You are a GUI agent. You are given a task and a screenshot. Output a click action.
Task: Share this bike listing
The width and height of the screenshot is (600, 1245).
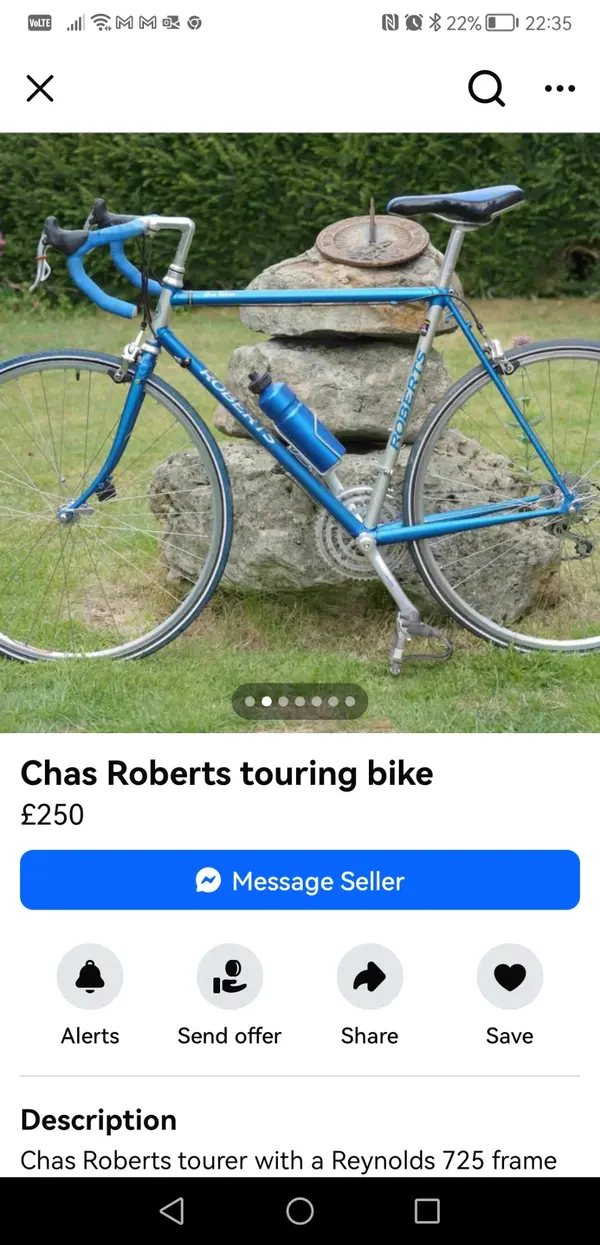point(370,977)
